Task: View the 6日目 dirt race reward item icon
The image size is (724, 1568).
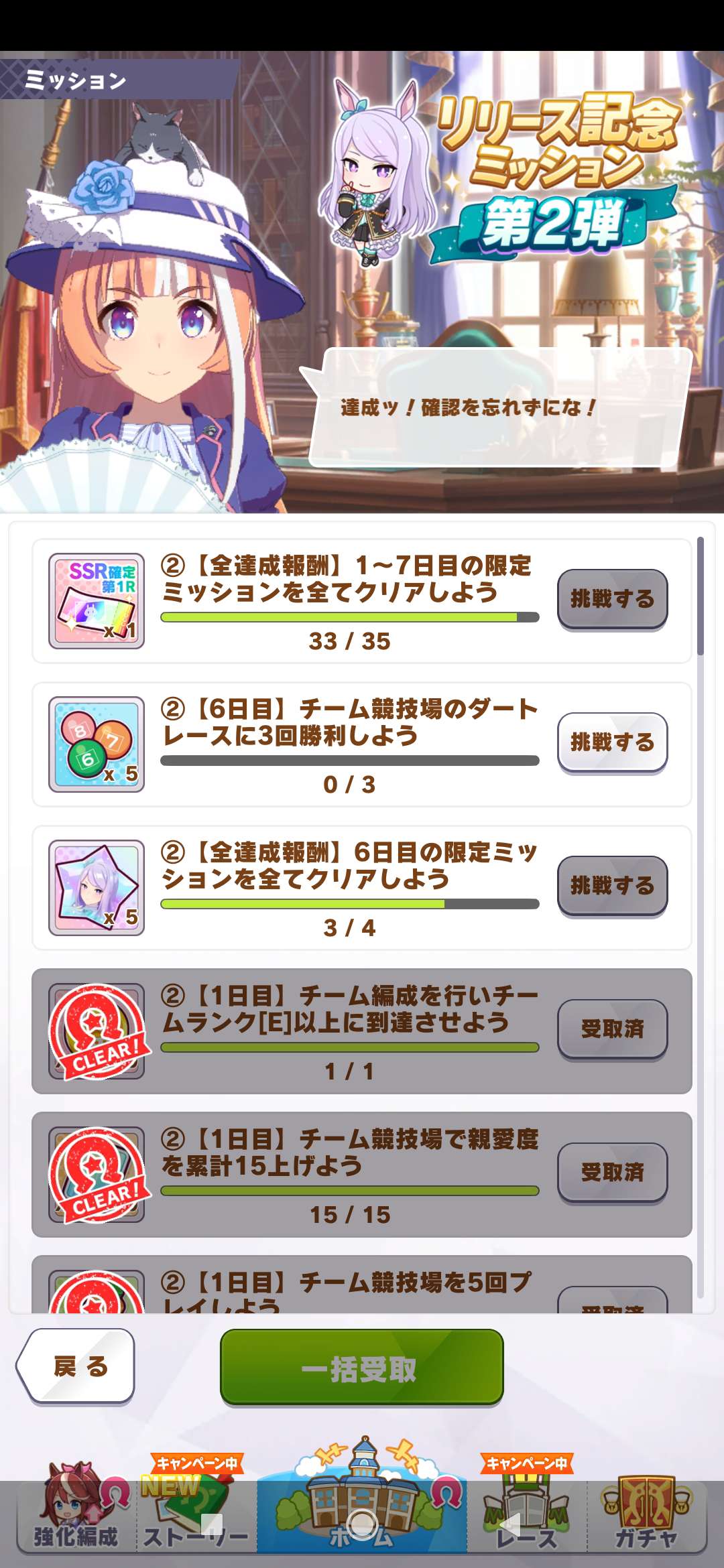Action: [x=97, y=744]
